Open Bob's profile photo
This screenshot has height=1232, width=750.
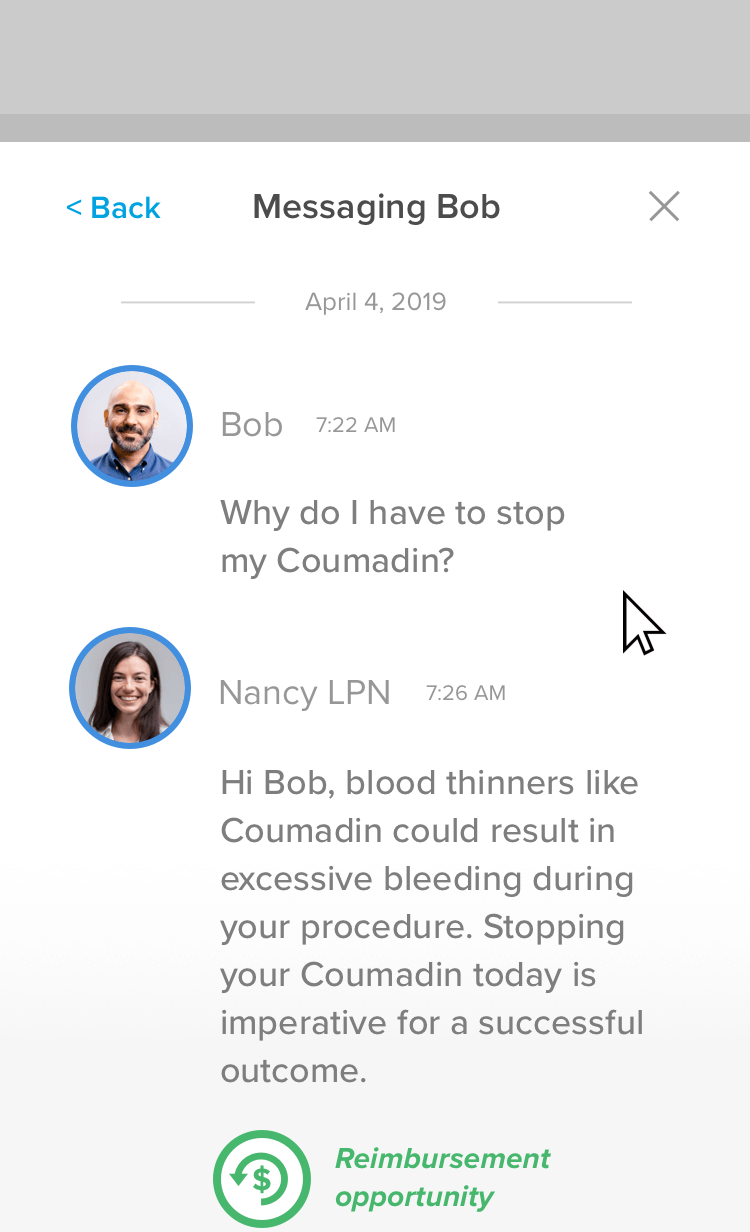click(132, 426)
